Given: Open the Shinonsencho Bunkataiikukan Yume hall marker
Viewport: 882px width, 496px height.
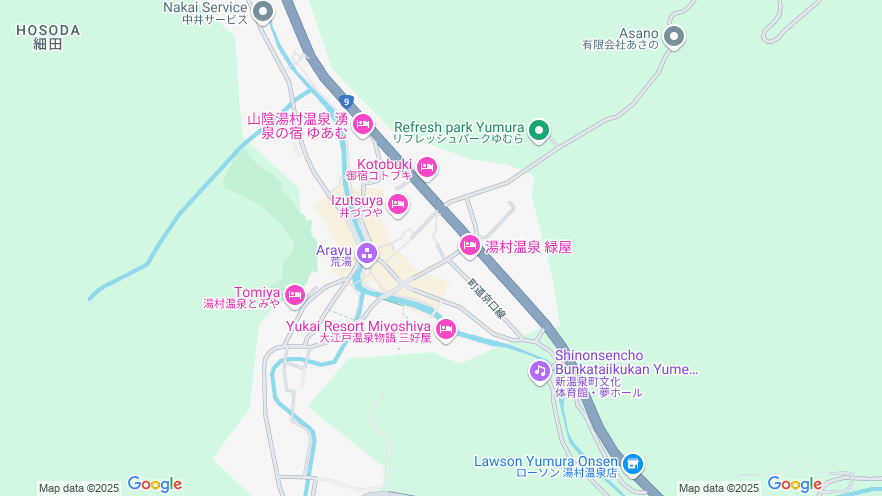Looking at the screenshot, I should pos(540,371).
